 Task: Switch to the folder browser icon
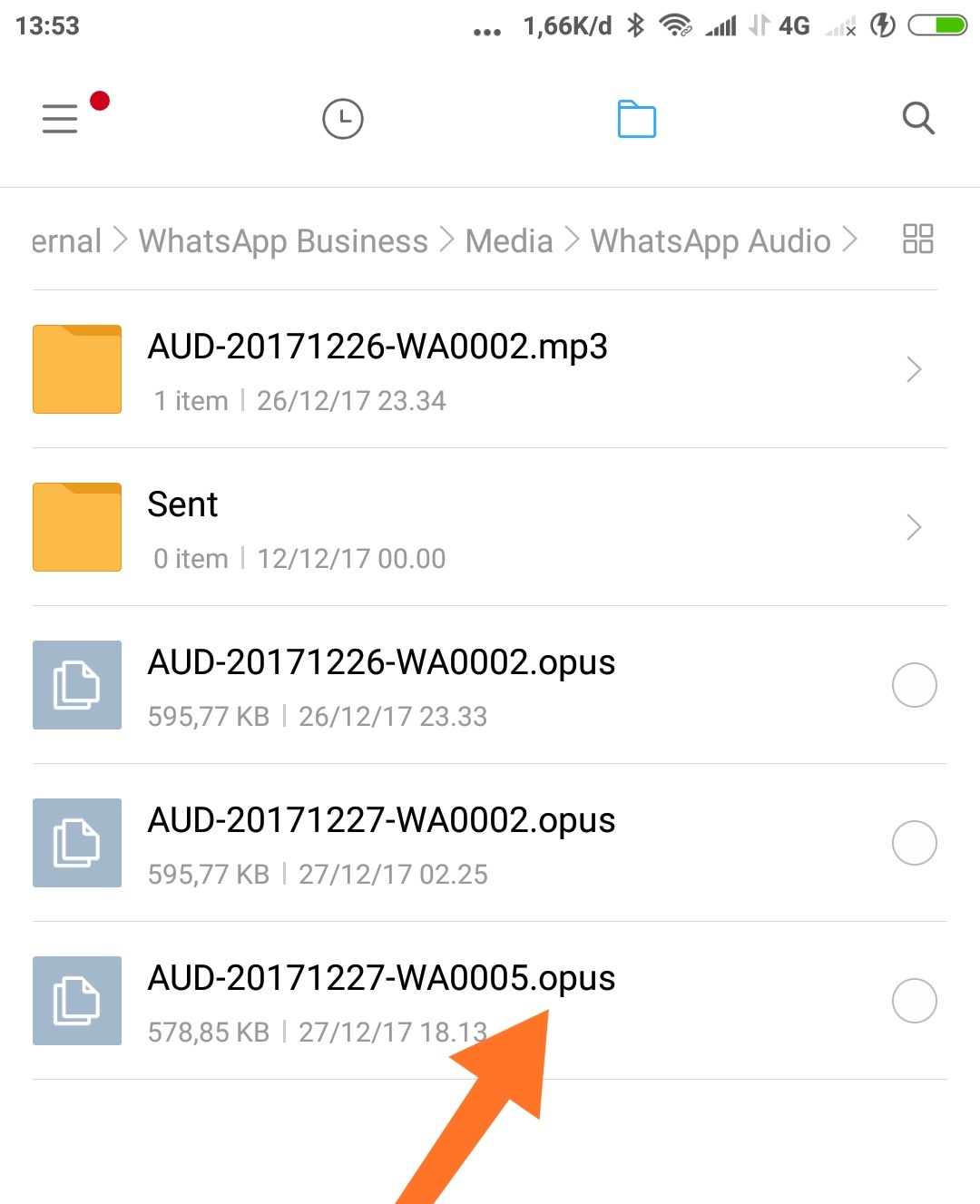click(x=636, y=119)
